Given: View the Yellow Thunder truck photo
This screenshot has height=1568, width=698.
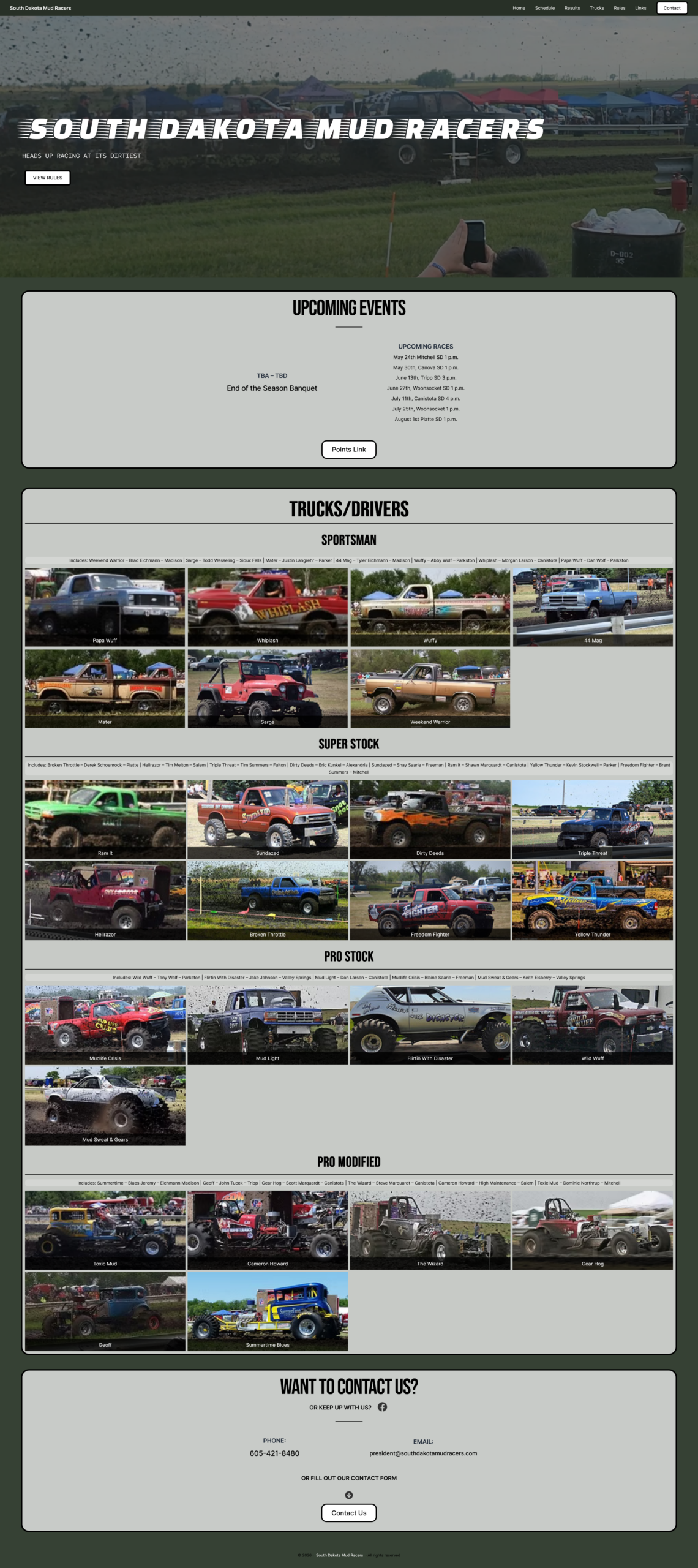Looking at the screenshot, I should [592, 900].
